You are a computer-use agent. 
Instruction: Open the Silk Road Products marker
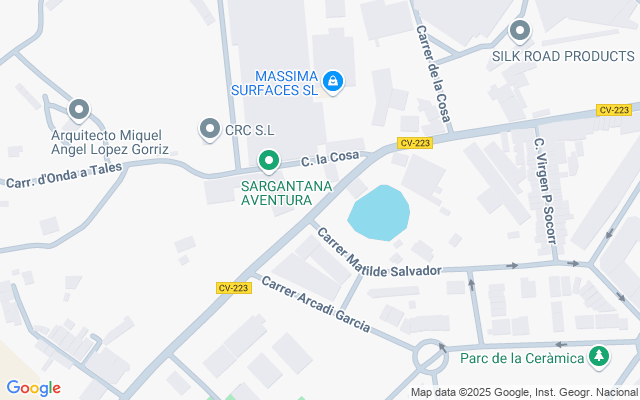tap(519, 32)
